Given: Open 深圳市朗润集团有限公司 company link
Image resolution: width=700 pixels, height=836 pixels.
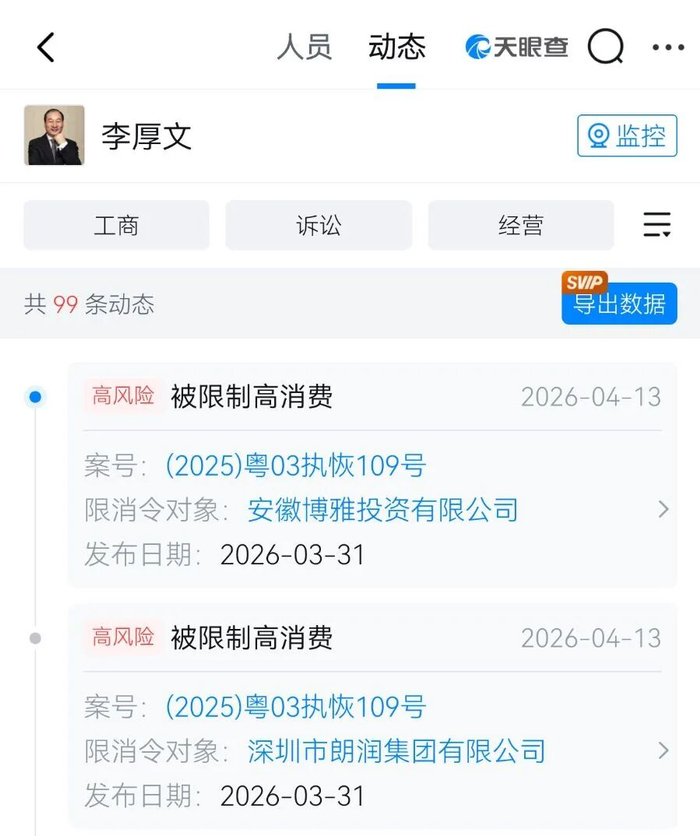Looking at the screenshot, I should pyautogui.click(x=396, y=751).
